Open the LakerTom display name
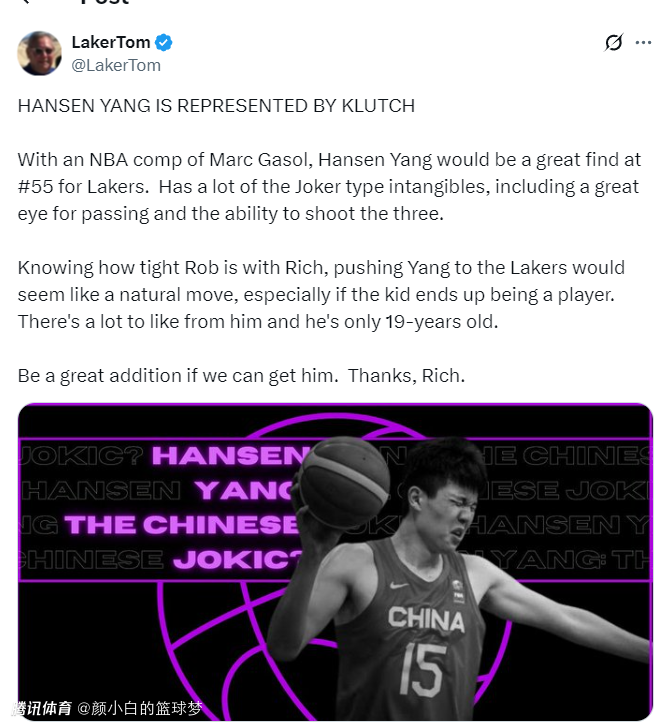 110,42
